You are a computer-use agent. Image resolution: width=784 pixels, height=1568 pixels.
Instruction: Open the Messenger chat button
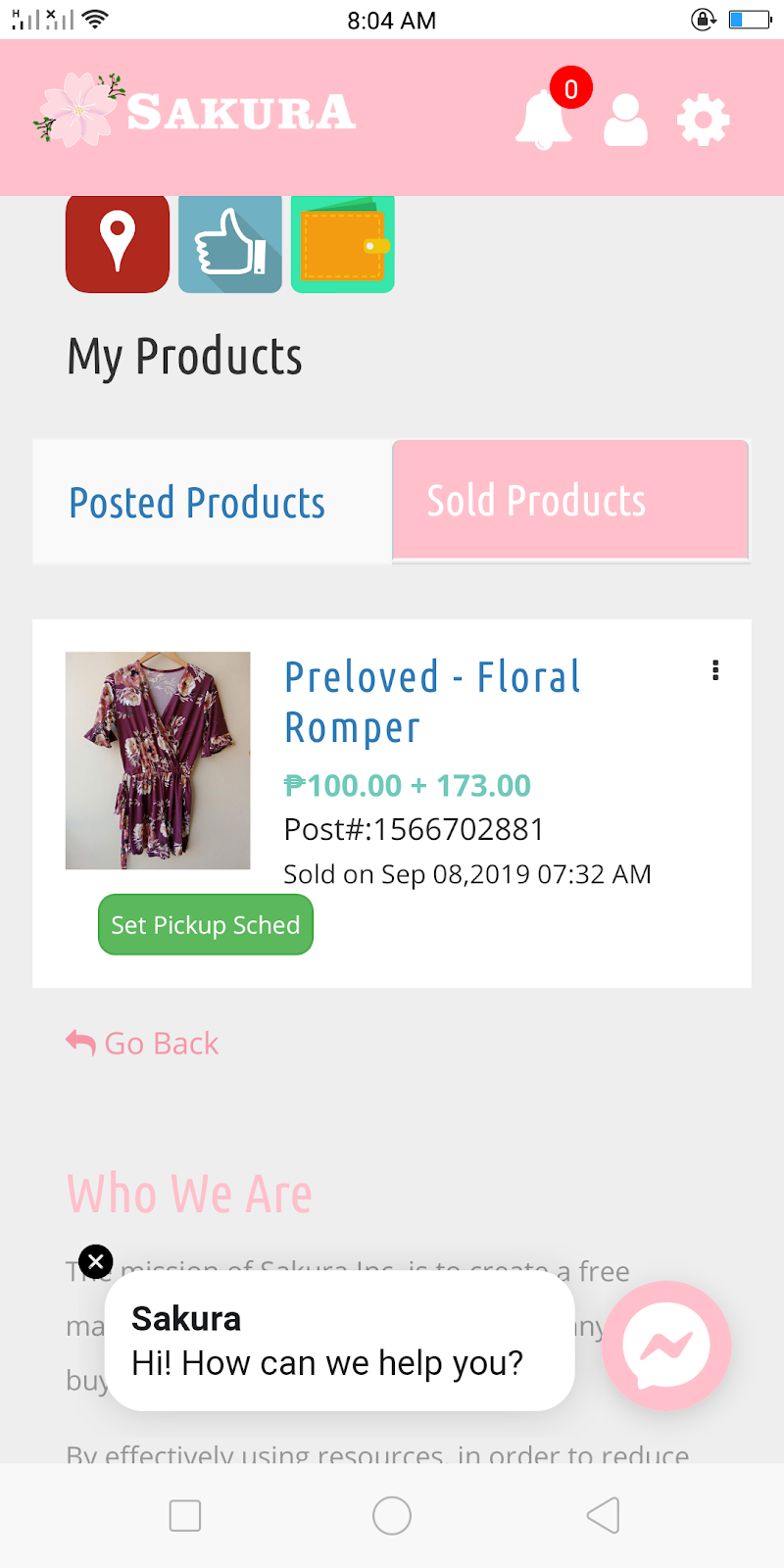666,1346
